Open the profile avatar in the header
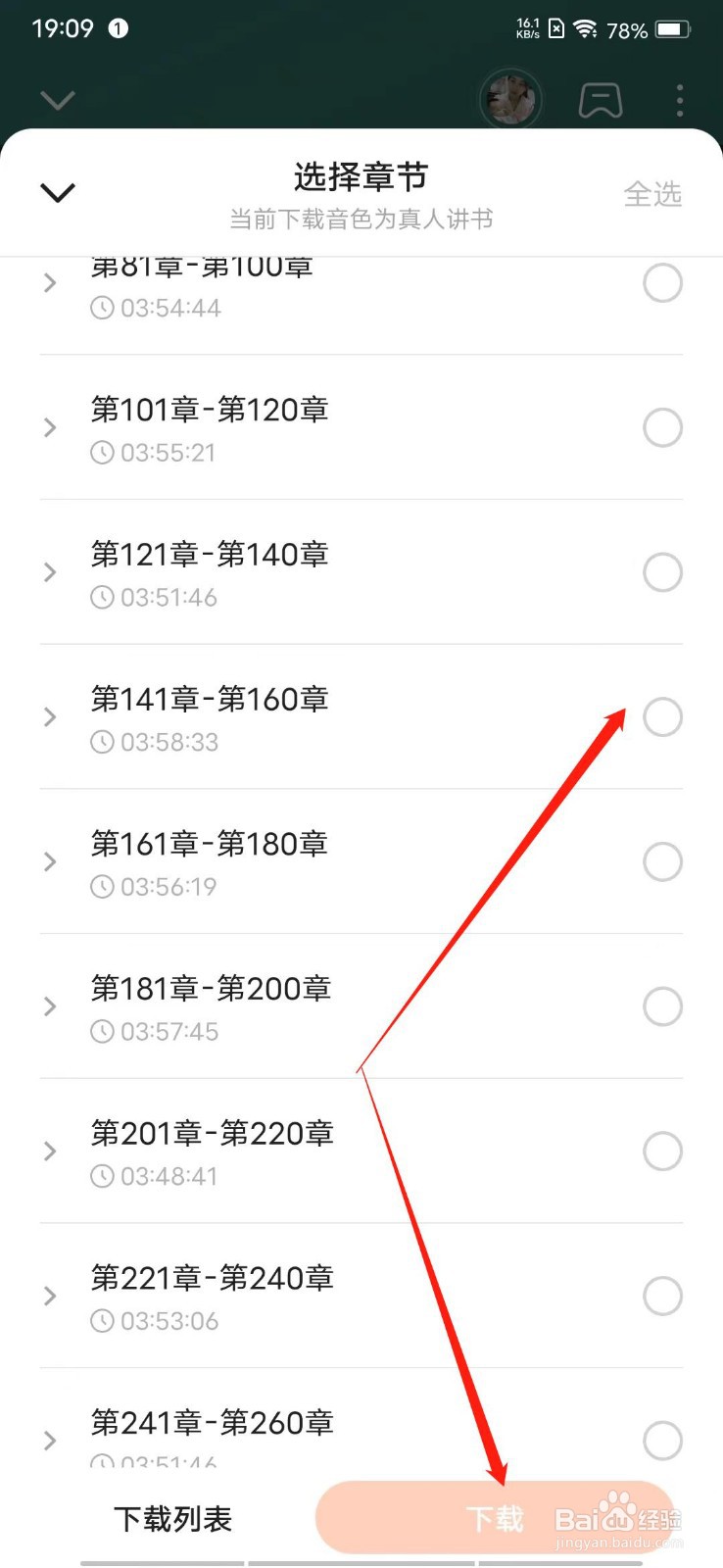The height and width of the screenshot is (1568, 723). point(509,98)
